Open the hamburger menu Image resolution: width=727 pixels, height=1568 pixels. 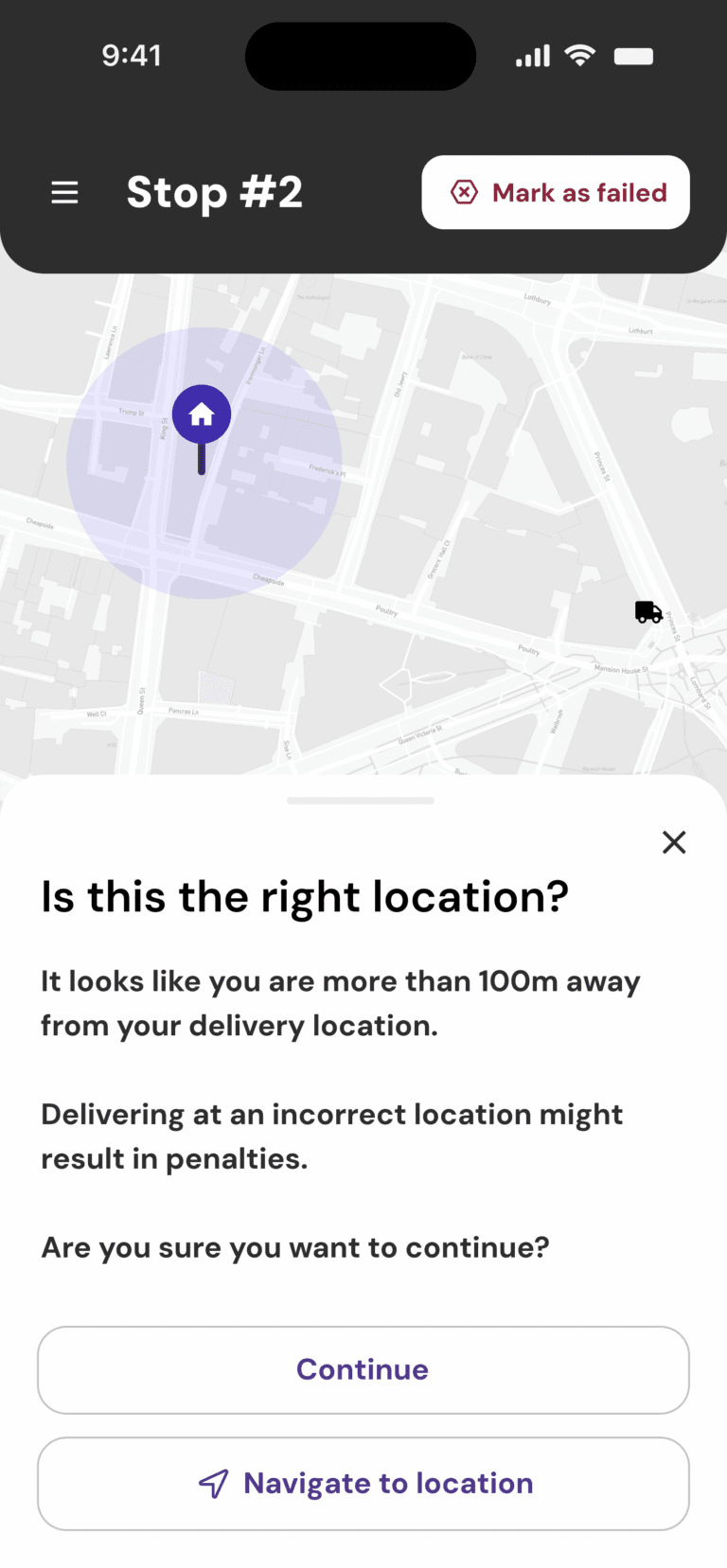coord(64,193)
